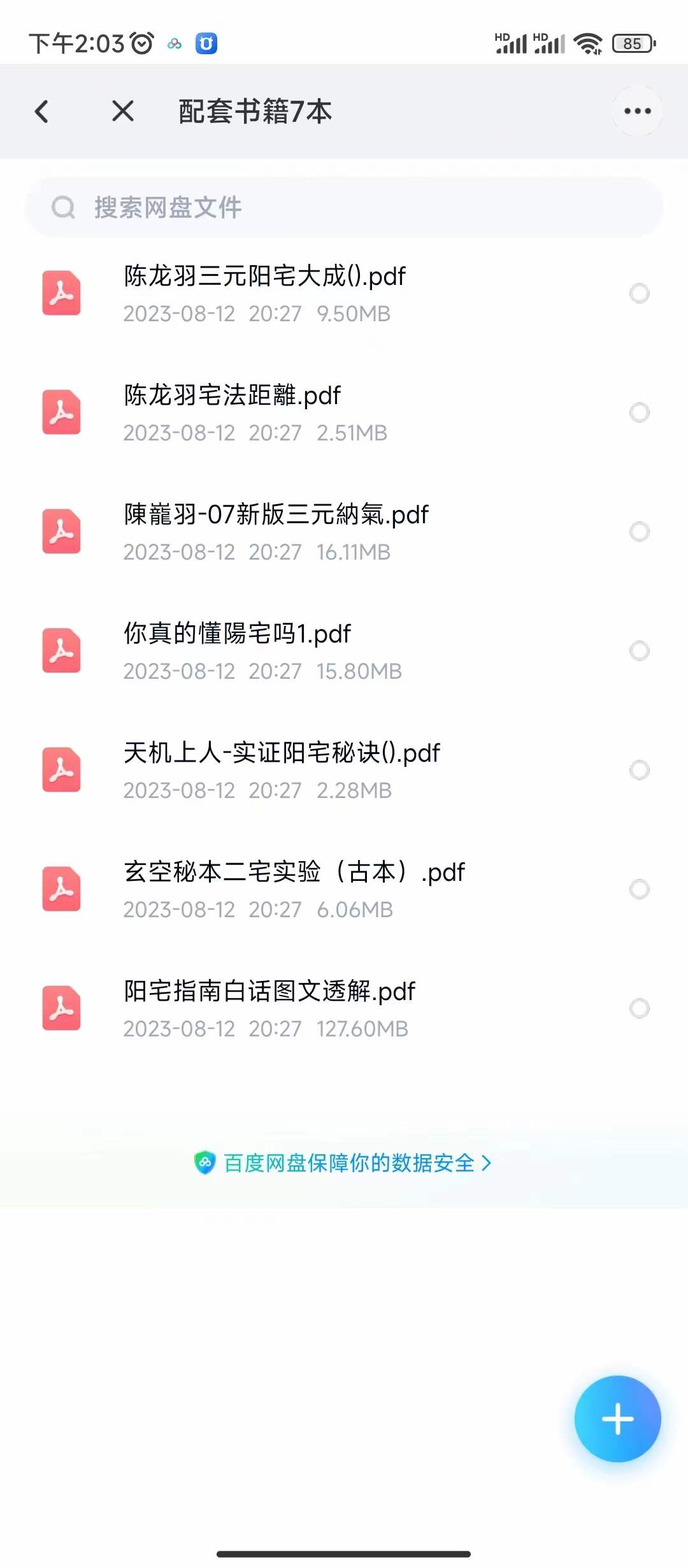Select the circle for 玄空秘本二宅实验（古本）.pdf

tap(640, 889)
